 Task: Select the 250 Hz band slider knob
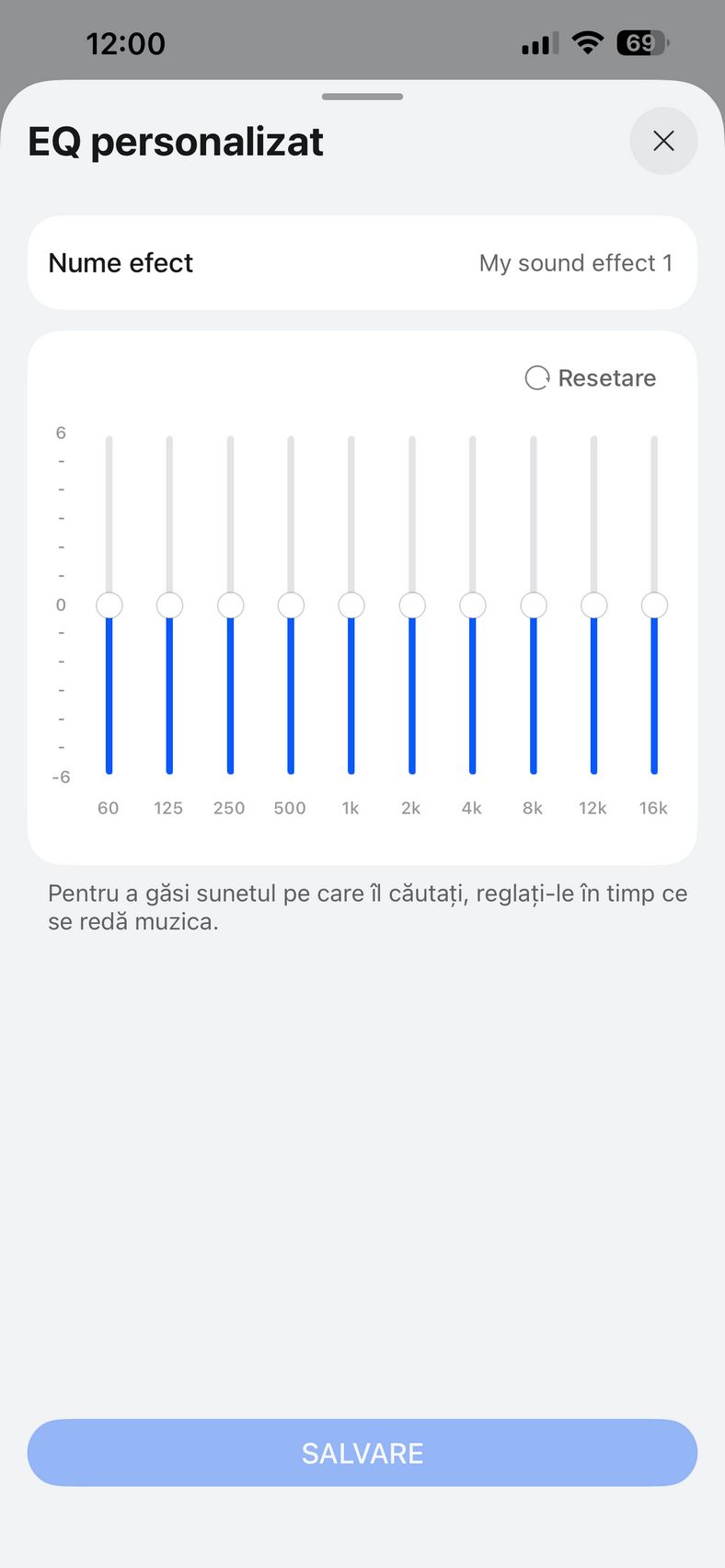tap(230, 605)
